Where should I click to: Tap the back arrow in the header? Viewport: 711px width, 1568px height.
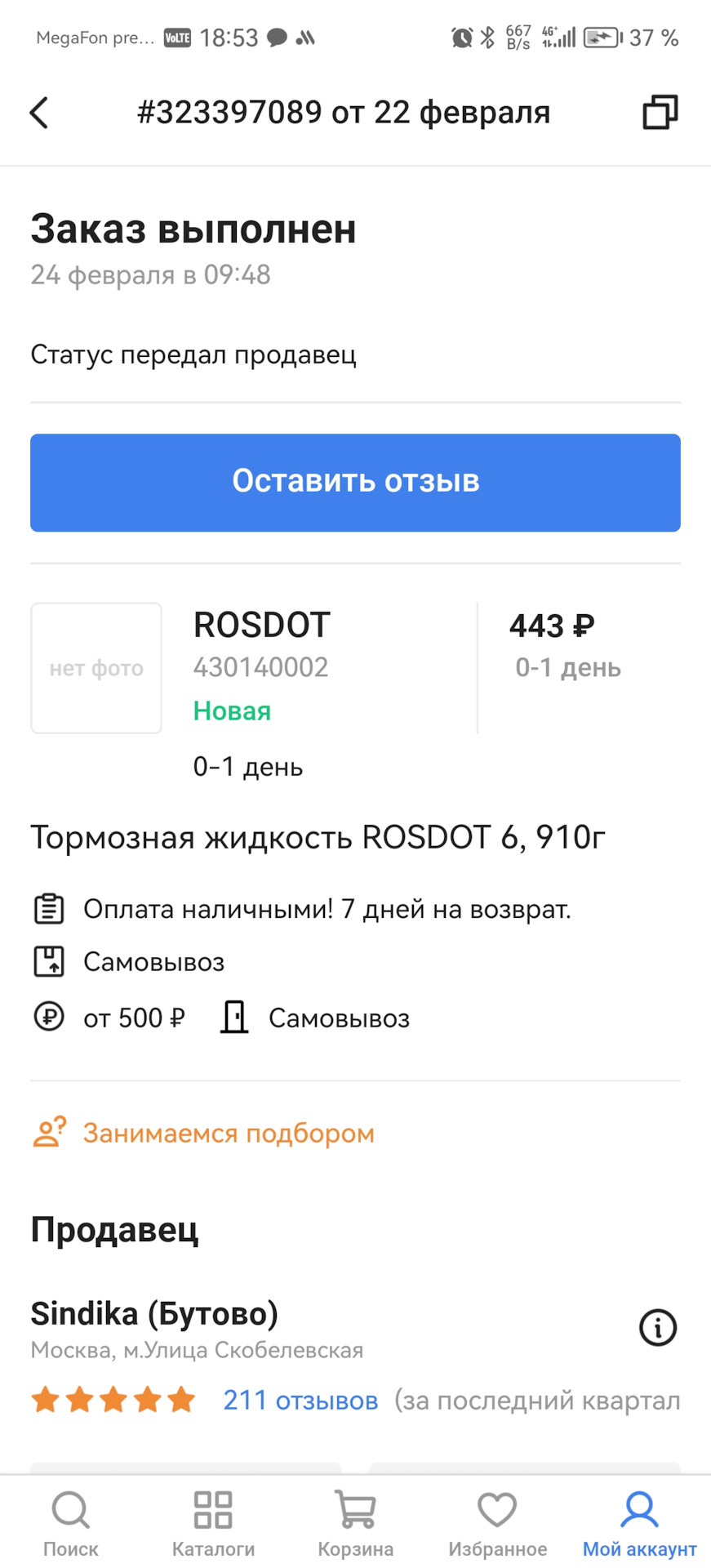tap(38, 113)
